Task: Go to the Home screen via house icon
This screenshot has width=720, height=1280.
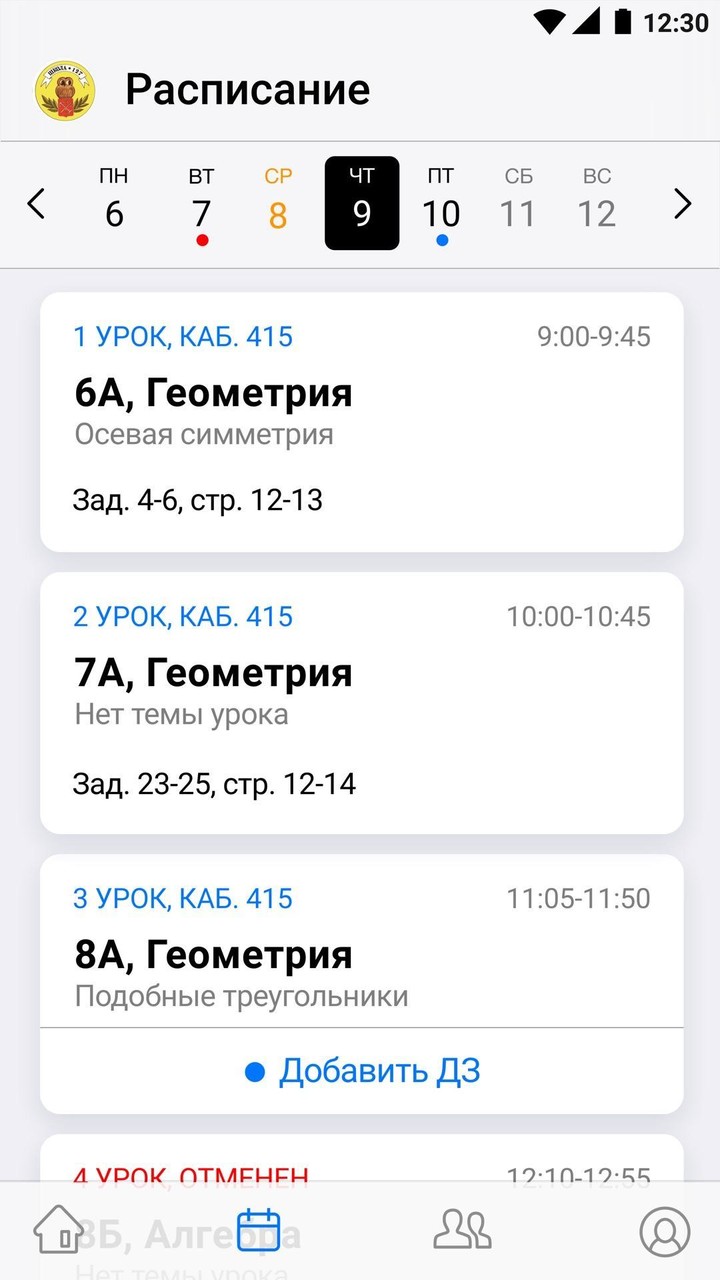Action: [59, 1230]
